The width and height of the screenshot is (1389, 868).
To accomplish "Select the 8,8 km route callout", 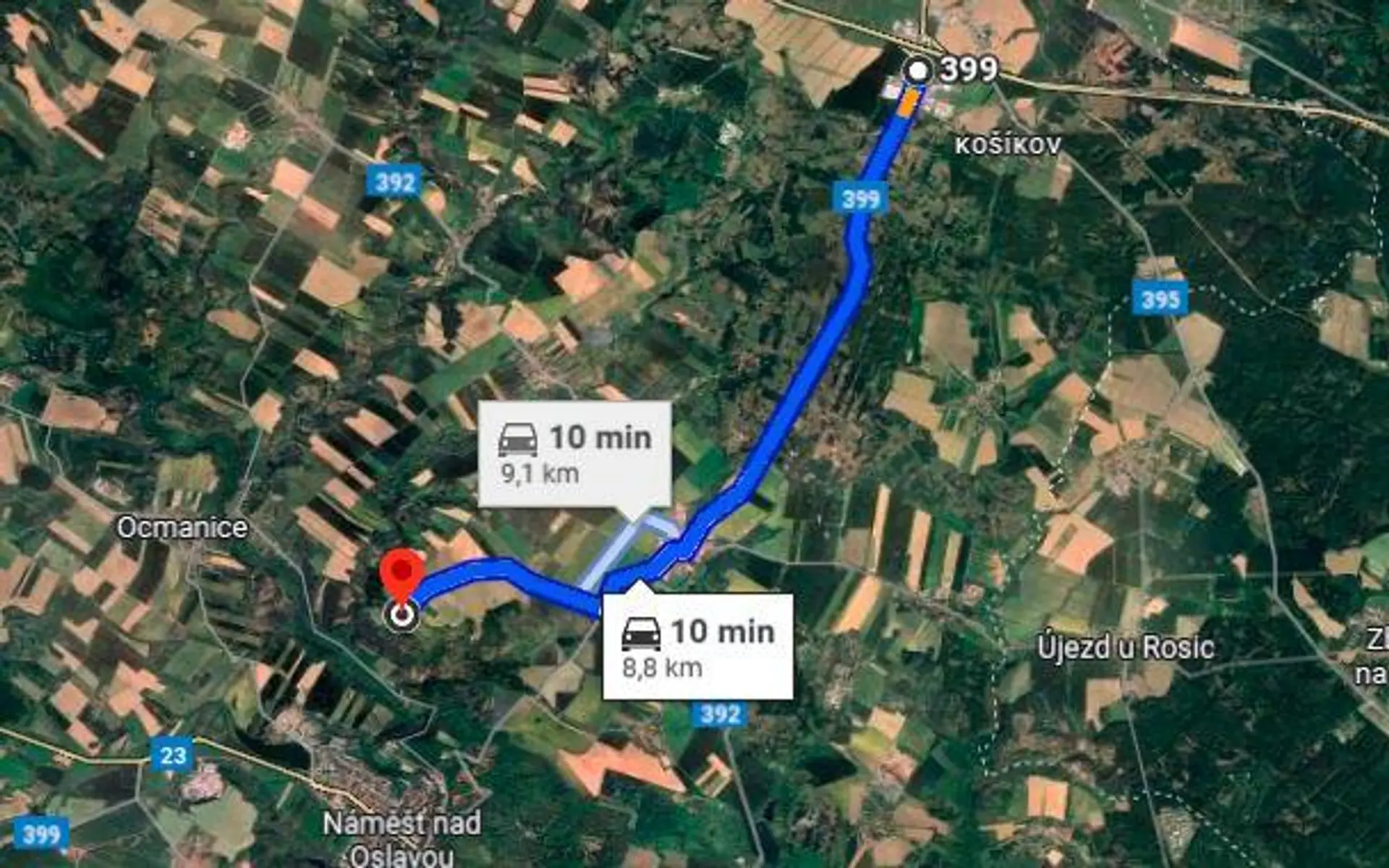I will pos(697,647).
